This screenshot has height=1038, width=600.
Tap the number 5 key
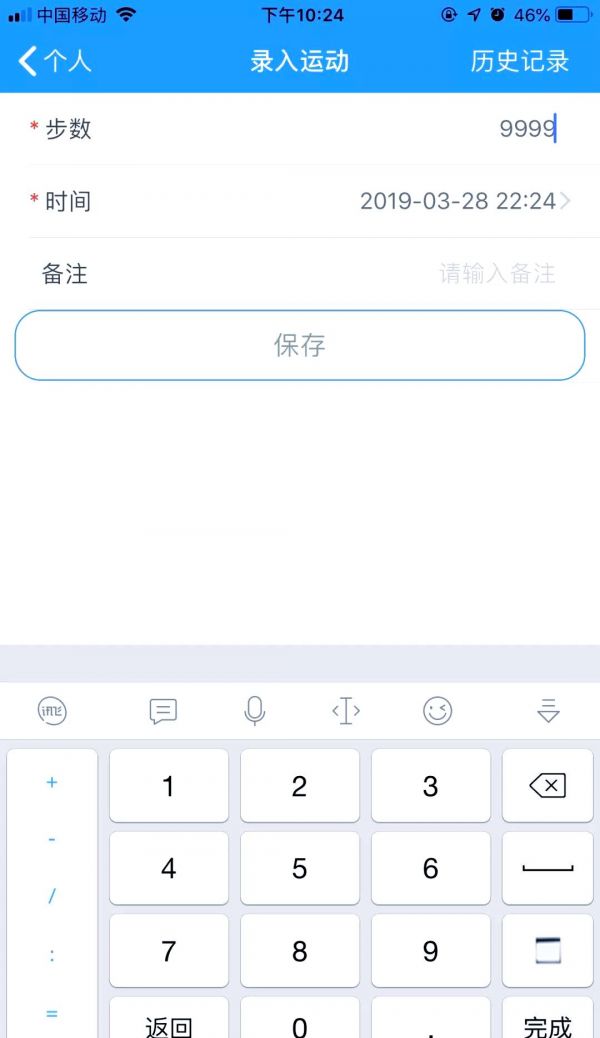(x=299, y=868)
